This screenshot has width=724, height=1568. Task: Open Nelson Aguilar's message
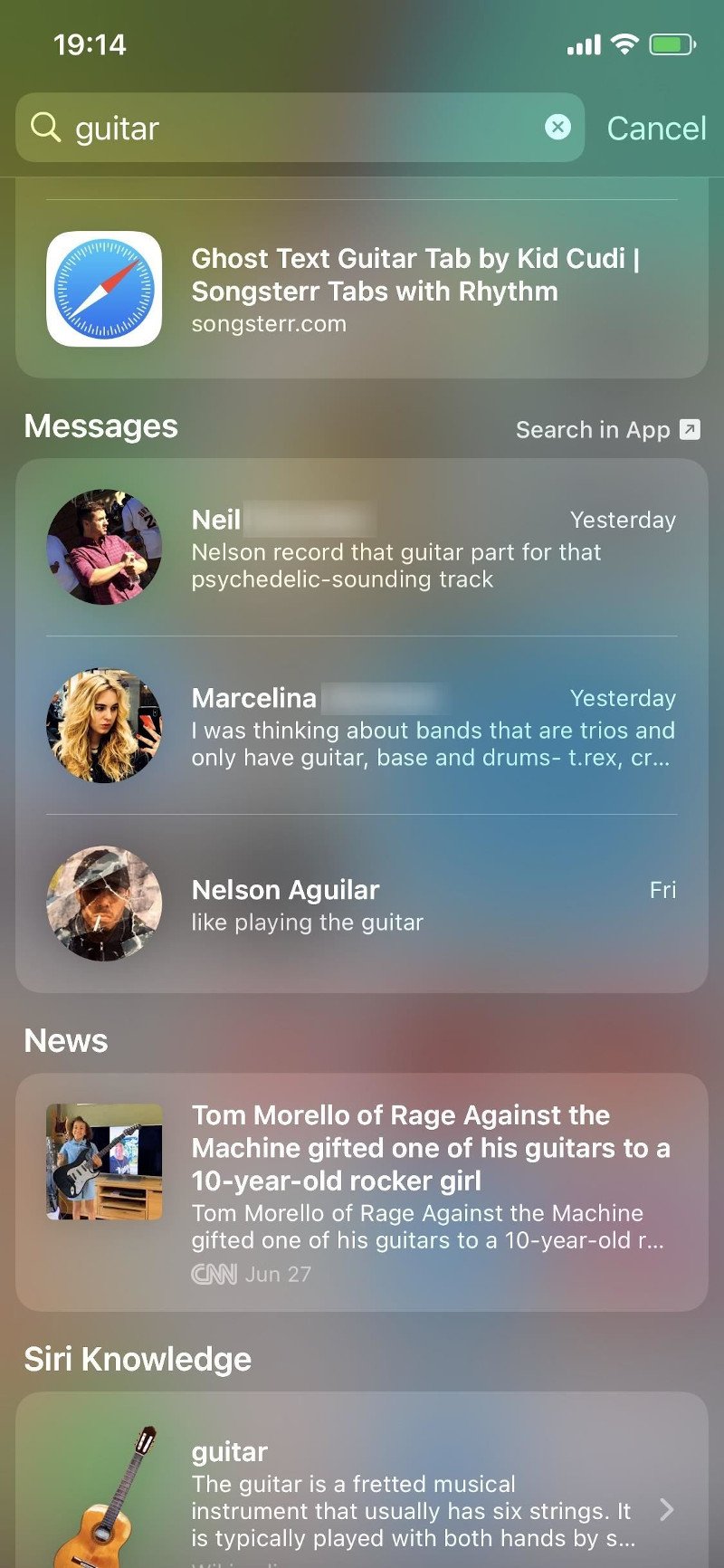(x=362, y=904)
